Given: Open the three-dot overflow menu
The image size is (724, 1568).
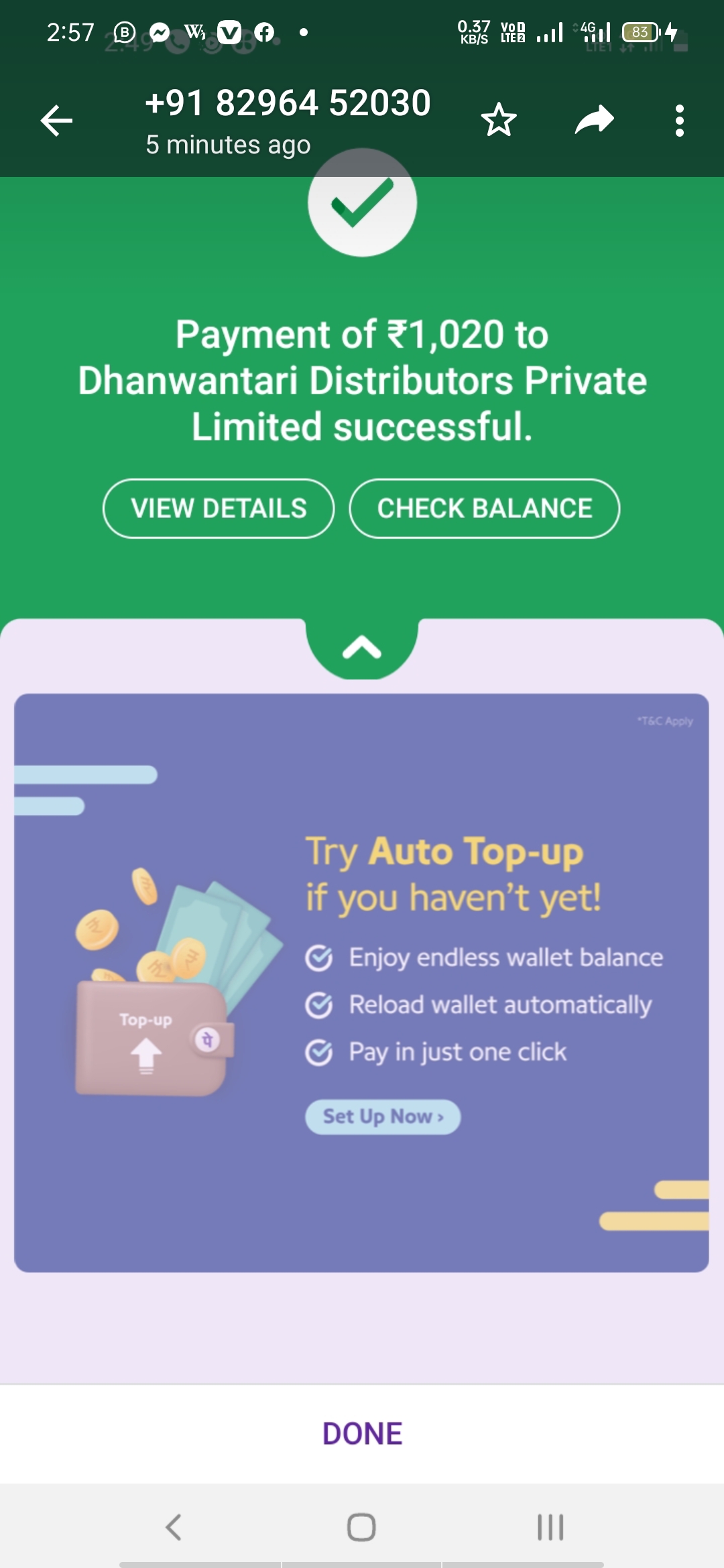Looking at the screenshot, I should (x=680, y=121).
